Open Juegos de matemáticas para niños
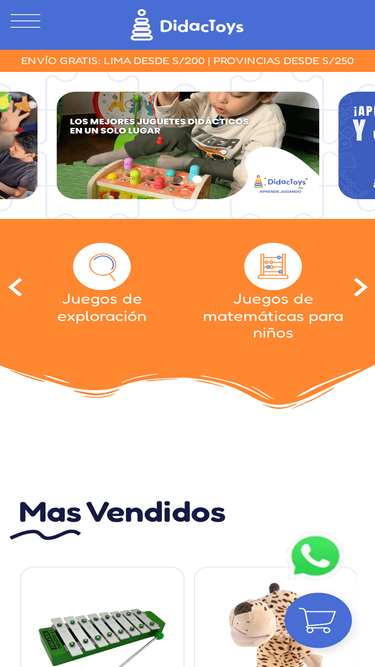This screenshot has width=375, height=667. [273, 292]
